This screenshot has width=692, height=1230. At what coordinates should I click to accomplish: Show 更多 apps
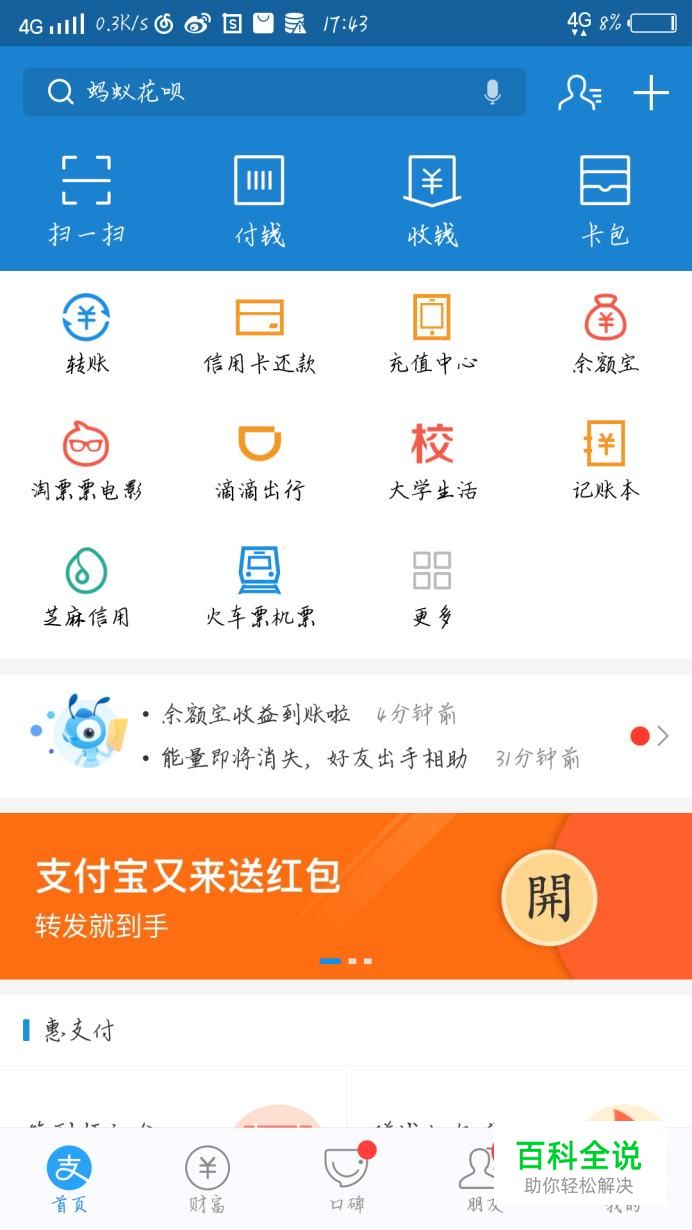[x=432, y=587]
